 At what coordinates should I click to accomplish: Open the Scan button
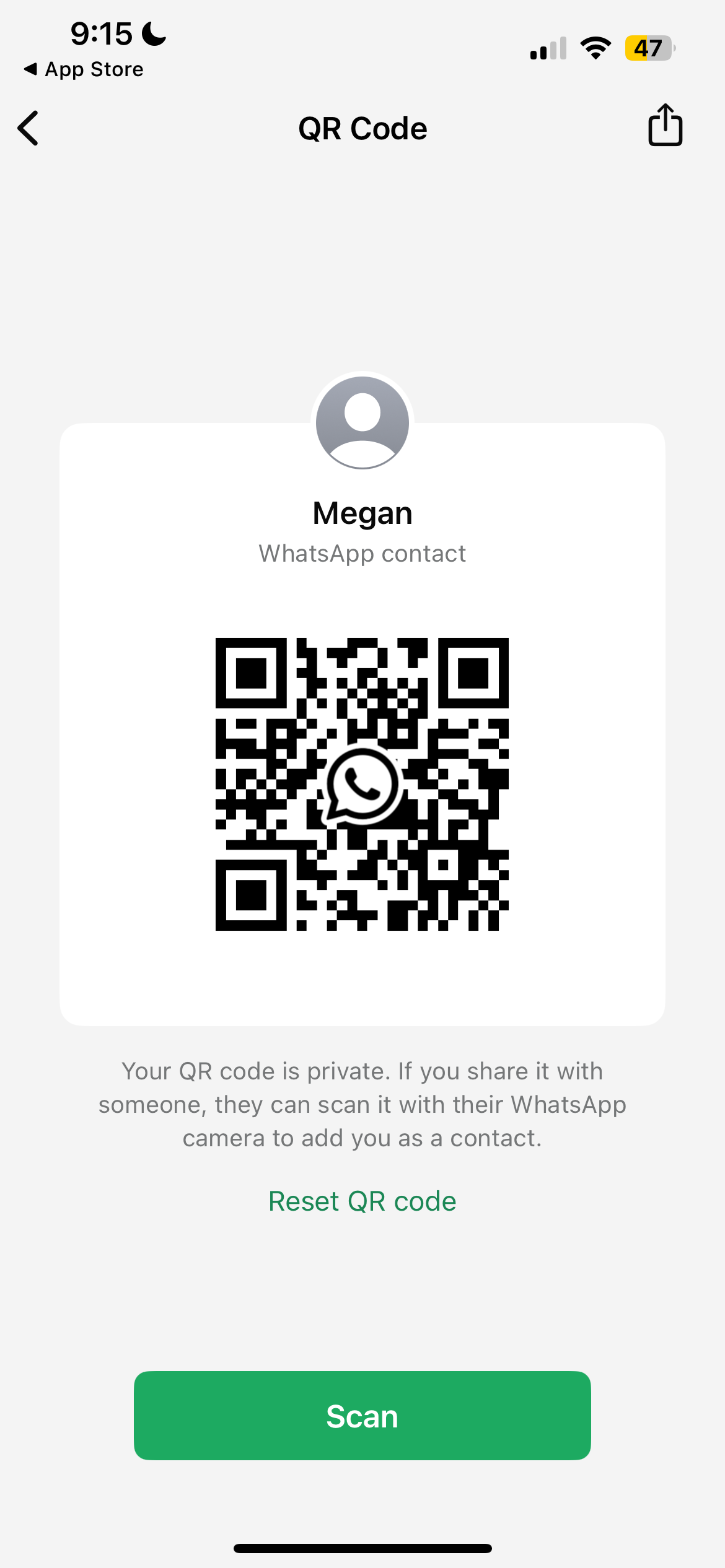[362, 1416]
